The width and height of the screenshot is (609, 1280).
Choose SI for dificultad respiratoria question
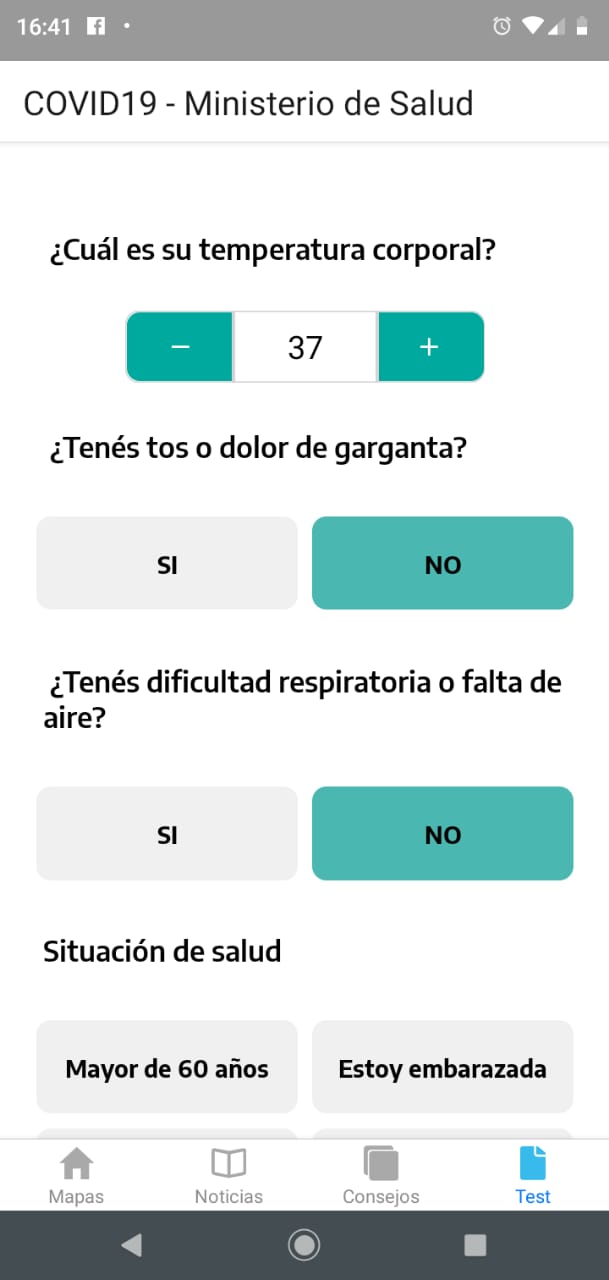167,833
